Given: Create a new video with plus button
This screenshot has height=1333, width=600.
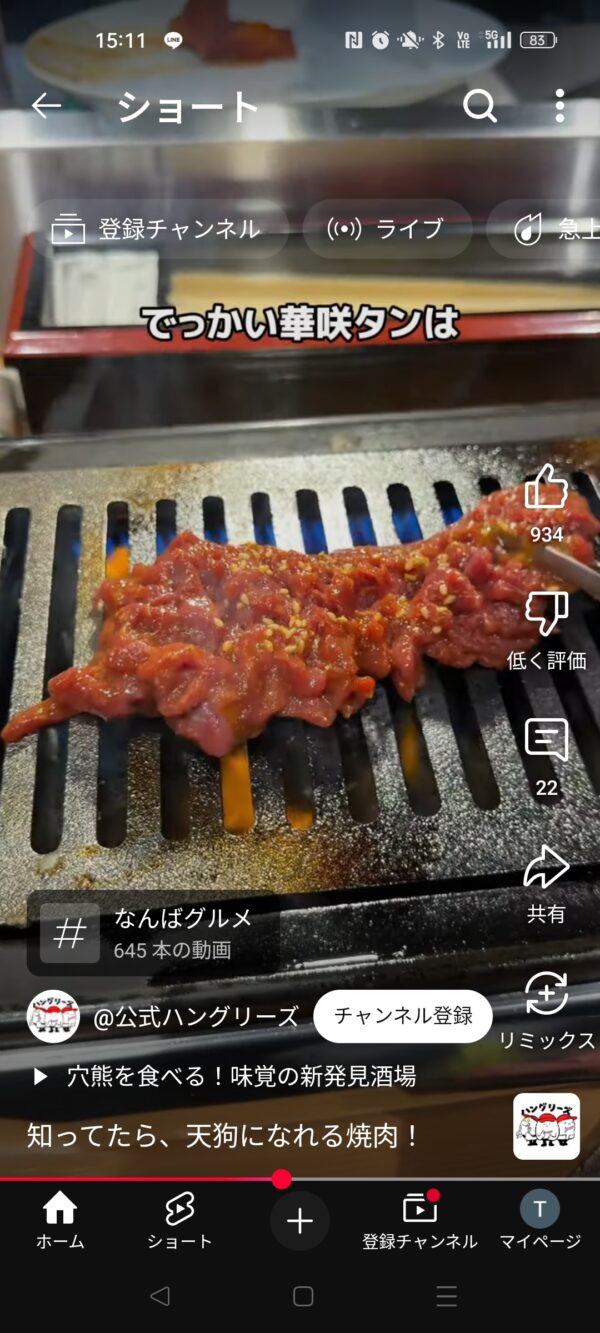Looking at the screenshot, I should pyautogui.click(x=300, y=1221).
